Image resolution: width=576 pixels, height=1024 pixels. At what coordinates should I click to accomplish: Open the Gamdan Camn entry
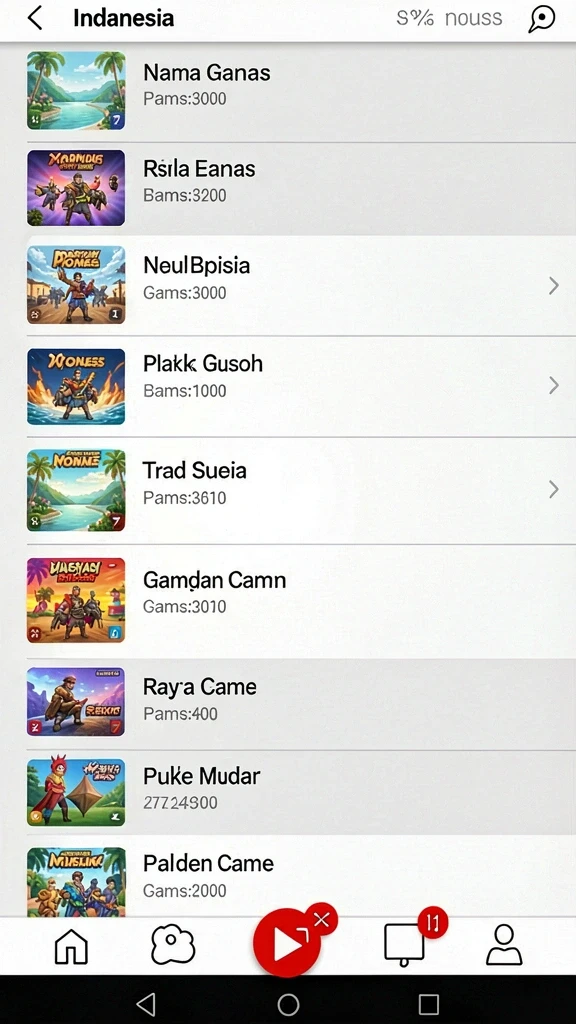(x=288, y=600)
